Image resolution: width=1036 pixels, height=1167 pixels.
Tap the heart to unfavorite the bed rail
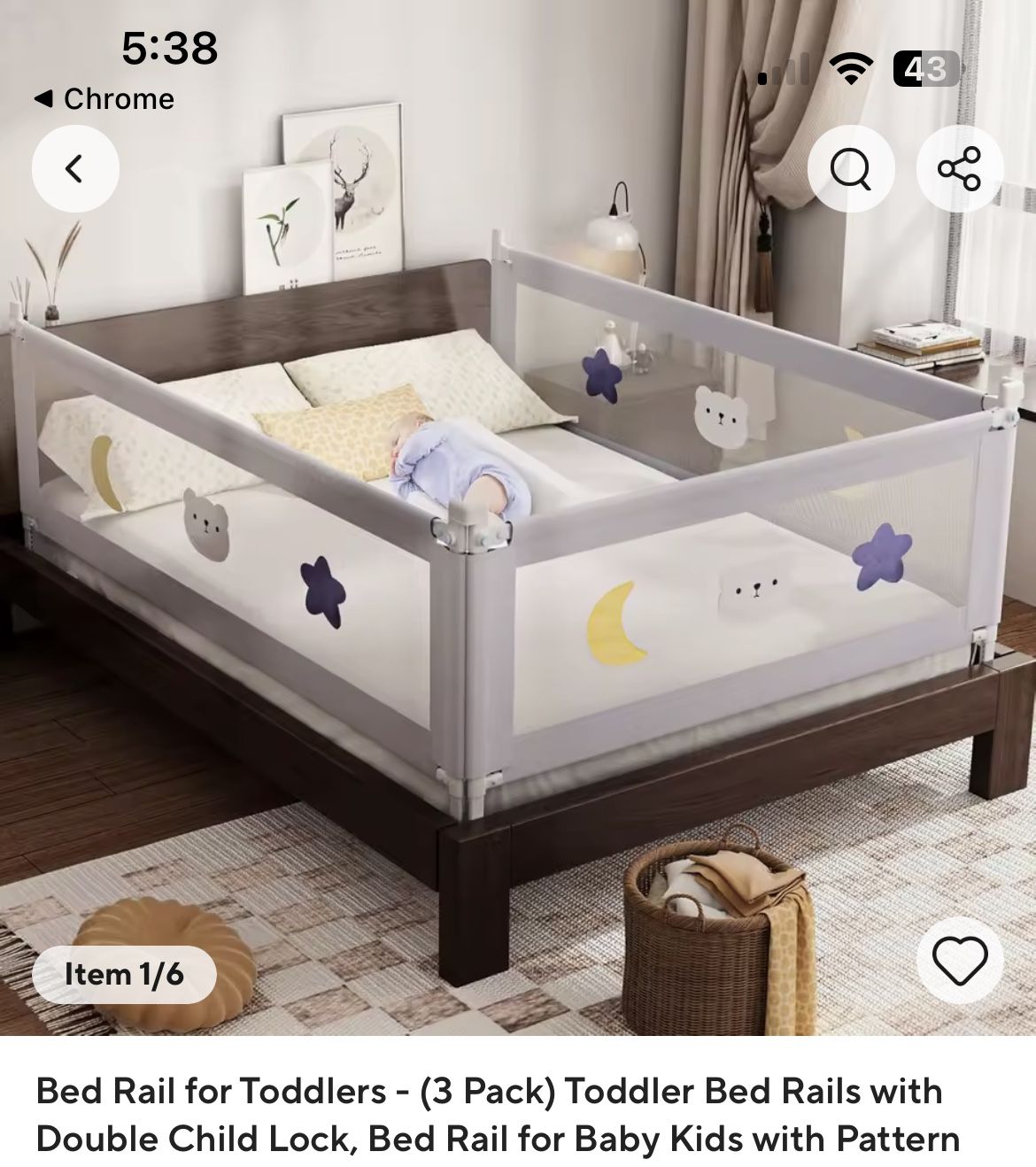tap(963, 965)
